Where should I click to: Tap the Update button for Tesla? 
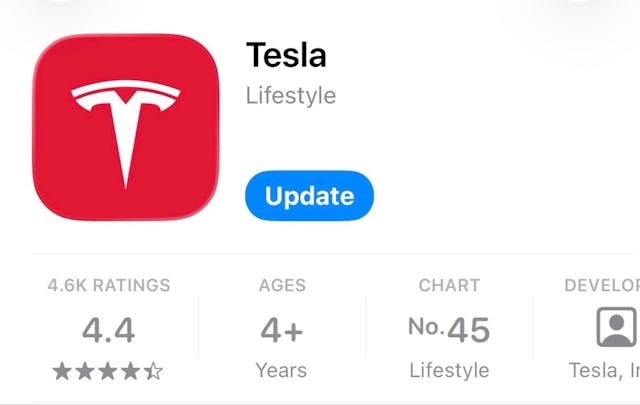[x=309, y=196]
